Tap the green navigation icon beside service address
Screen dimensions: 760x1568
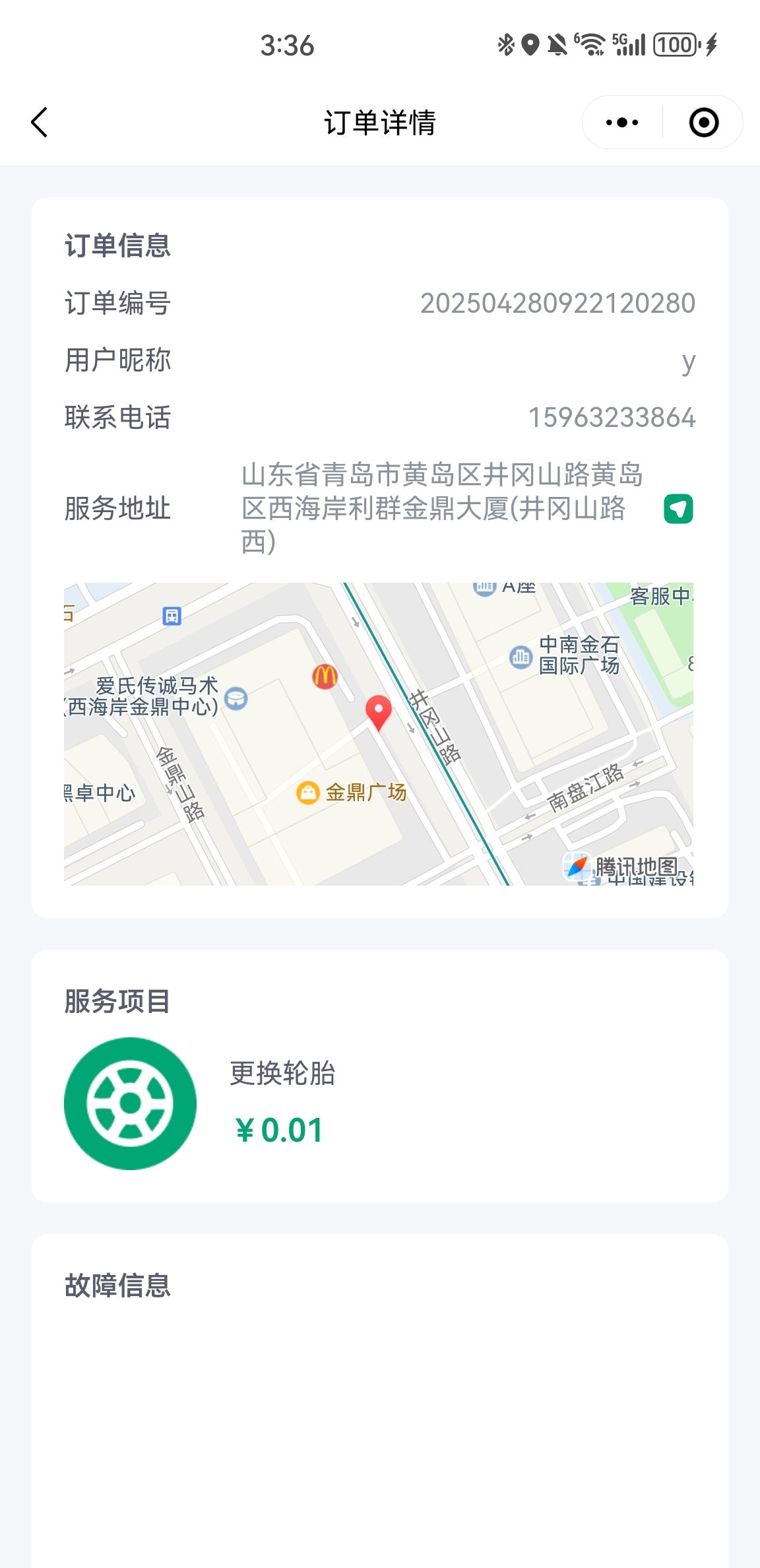(x=678, y=509)
